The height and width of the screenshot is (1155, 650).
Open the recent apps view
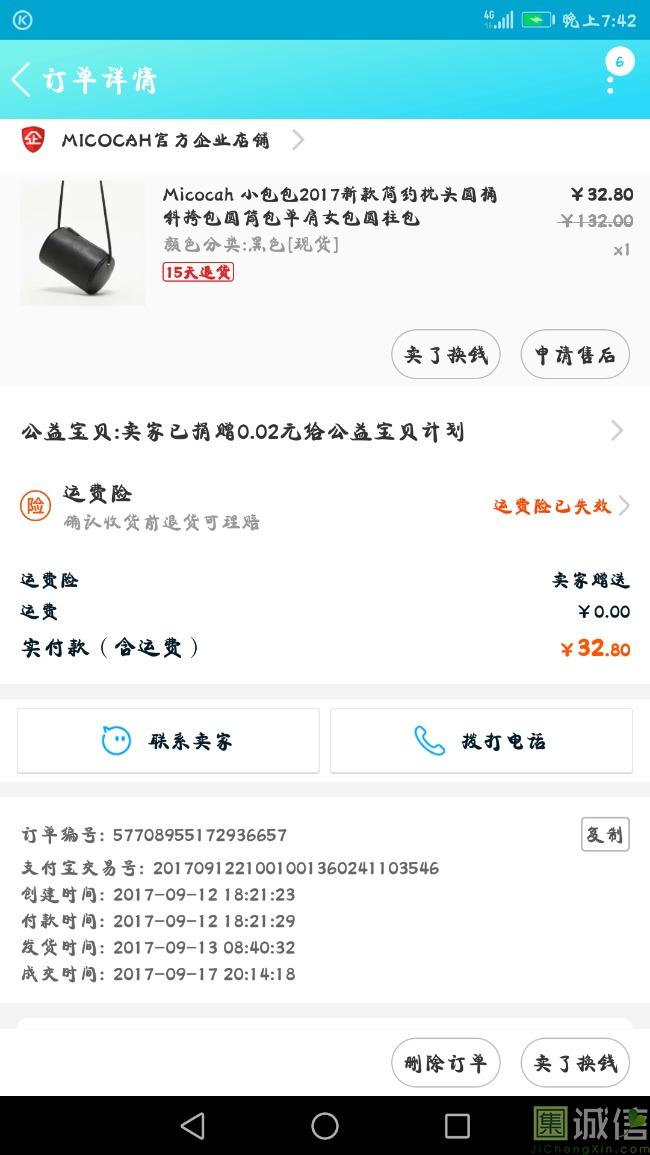[457, 1126]
